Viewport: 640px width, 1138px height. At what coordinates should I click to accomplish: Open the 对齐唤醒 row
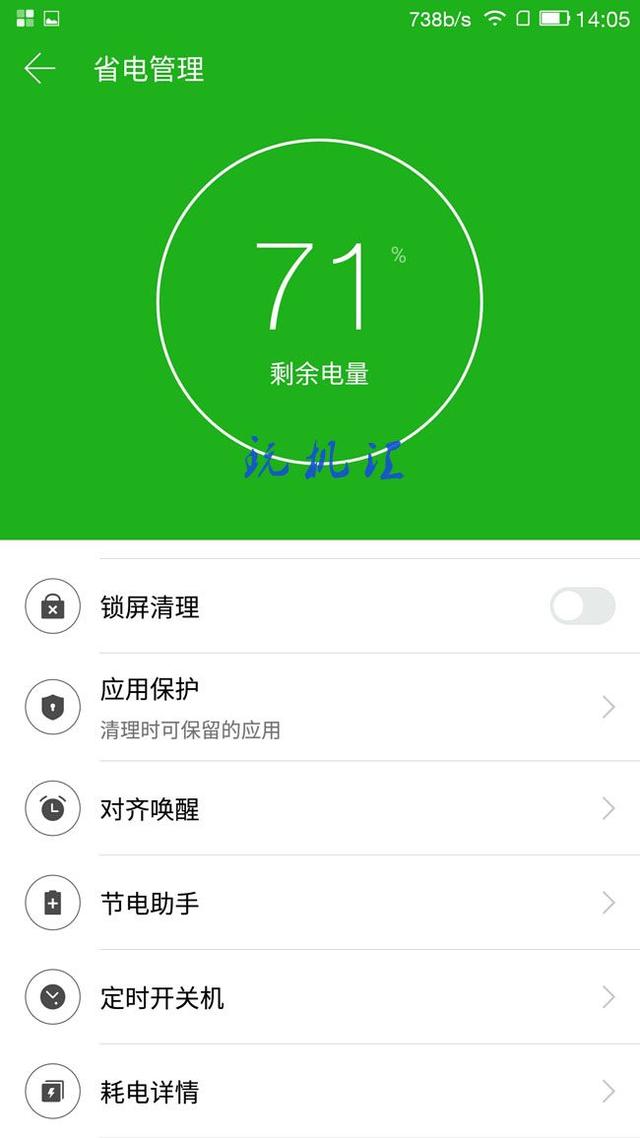point(320,809)
